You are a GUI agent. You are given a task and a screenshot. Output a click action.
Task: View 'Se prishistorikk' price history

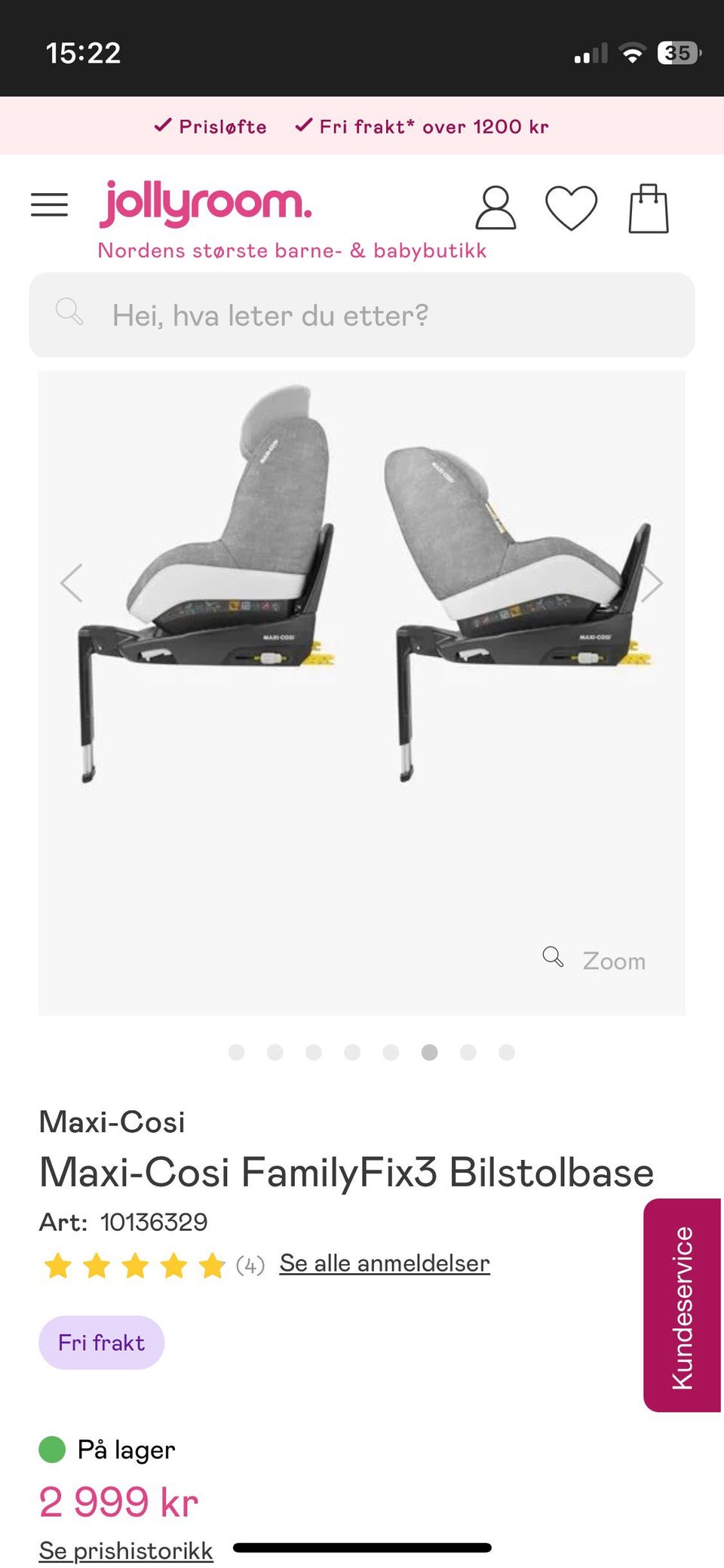coord(126,1551)
